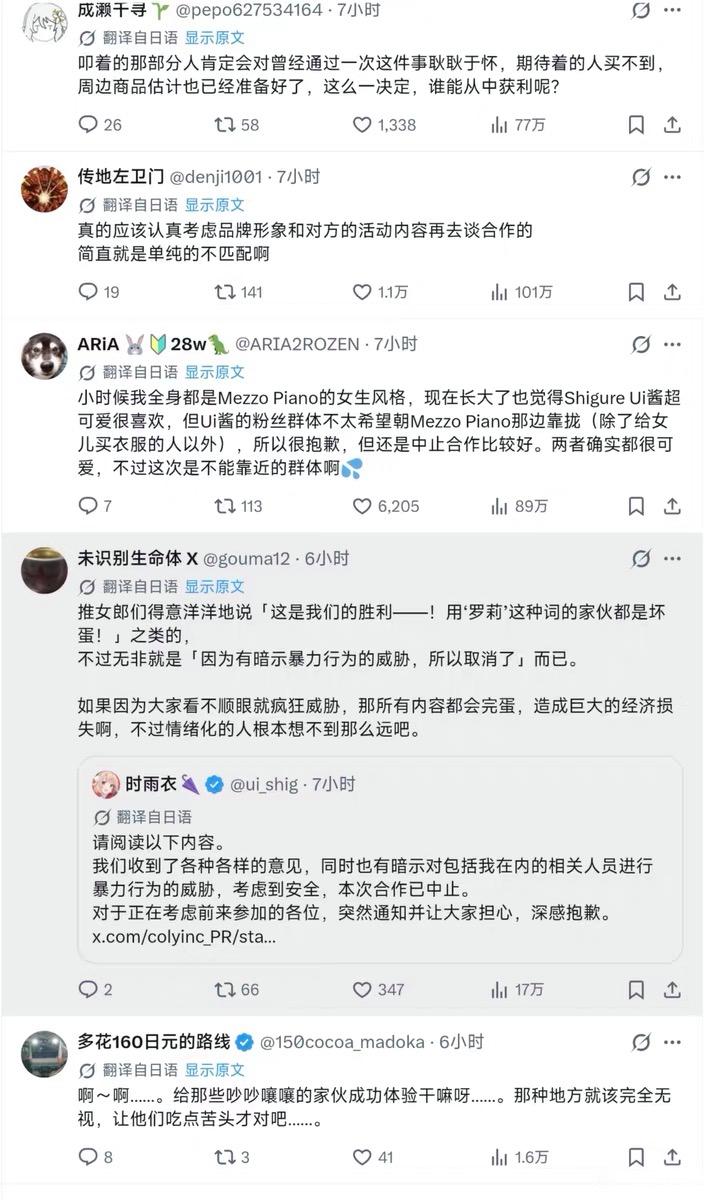This screenshot has width=728, height=1200.
Task: Open ARiA's profile avatar
Action: pyautogui.click(x=44, y=357)
